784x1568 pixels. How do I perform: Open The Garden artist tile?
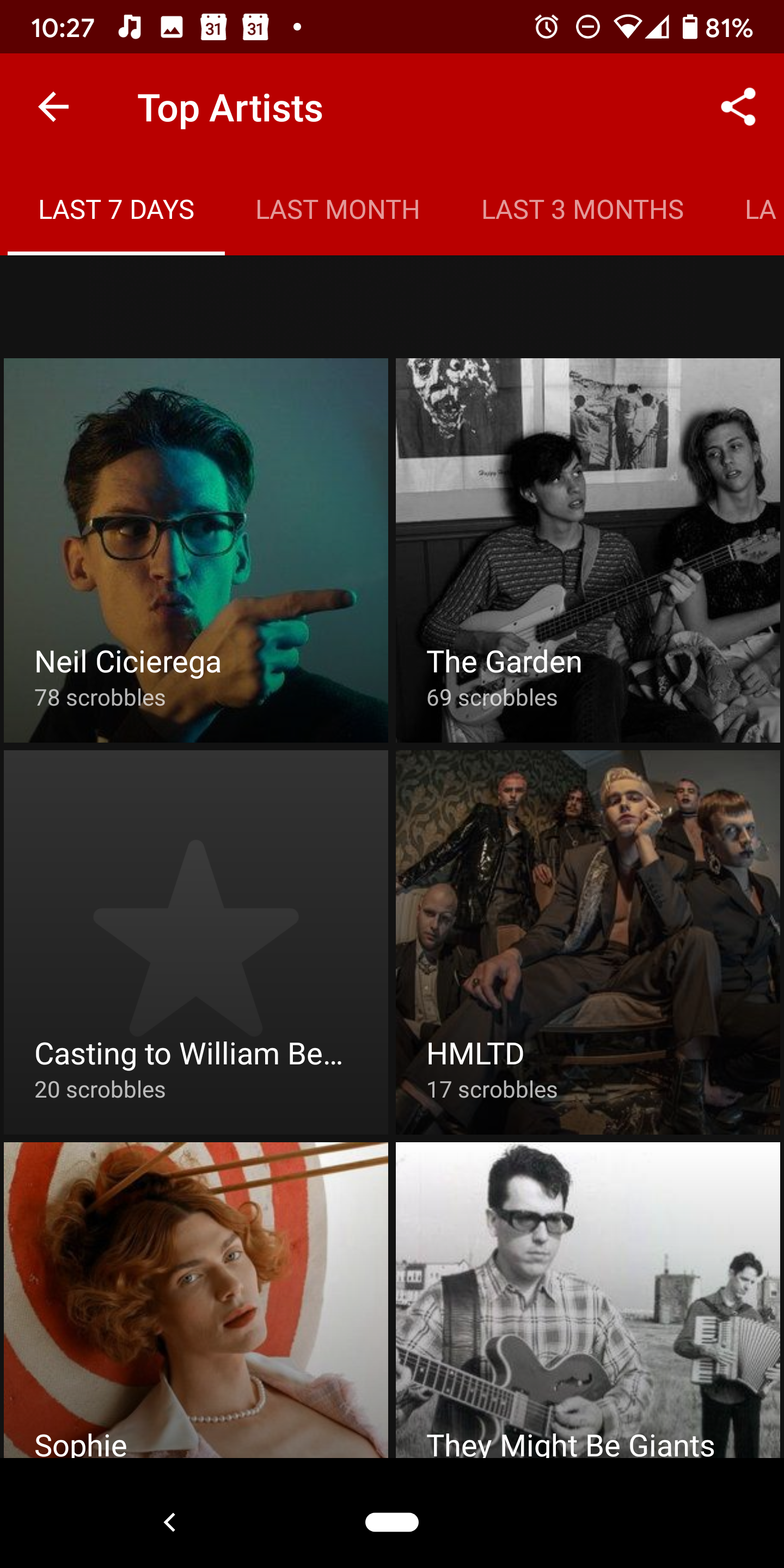588,550
